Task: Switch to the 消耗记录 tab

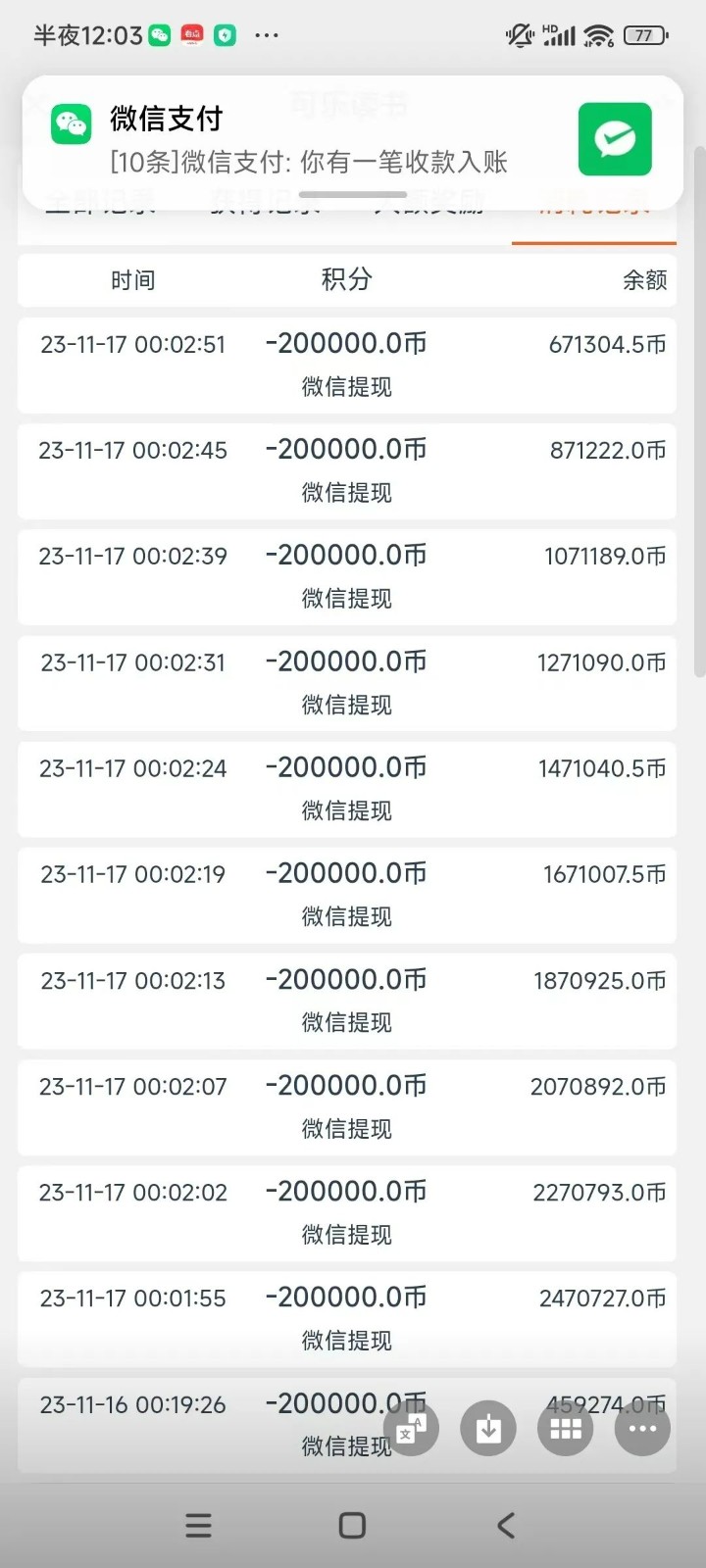Action: (x=593, y=206)
